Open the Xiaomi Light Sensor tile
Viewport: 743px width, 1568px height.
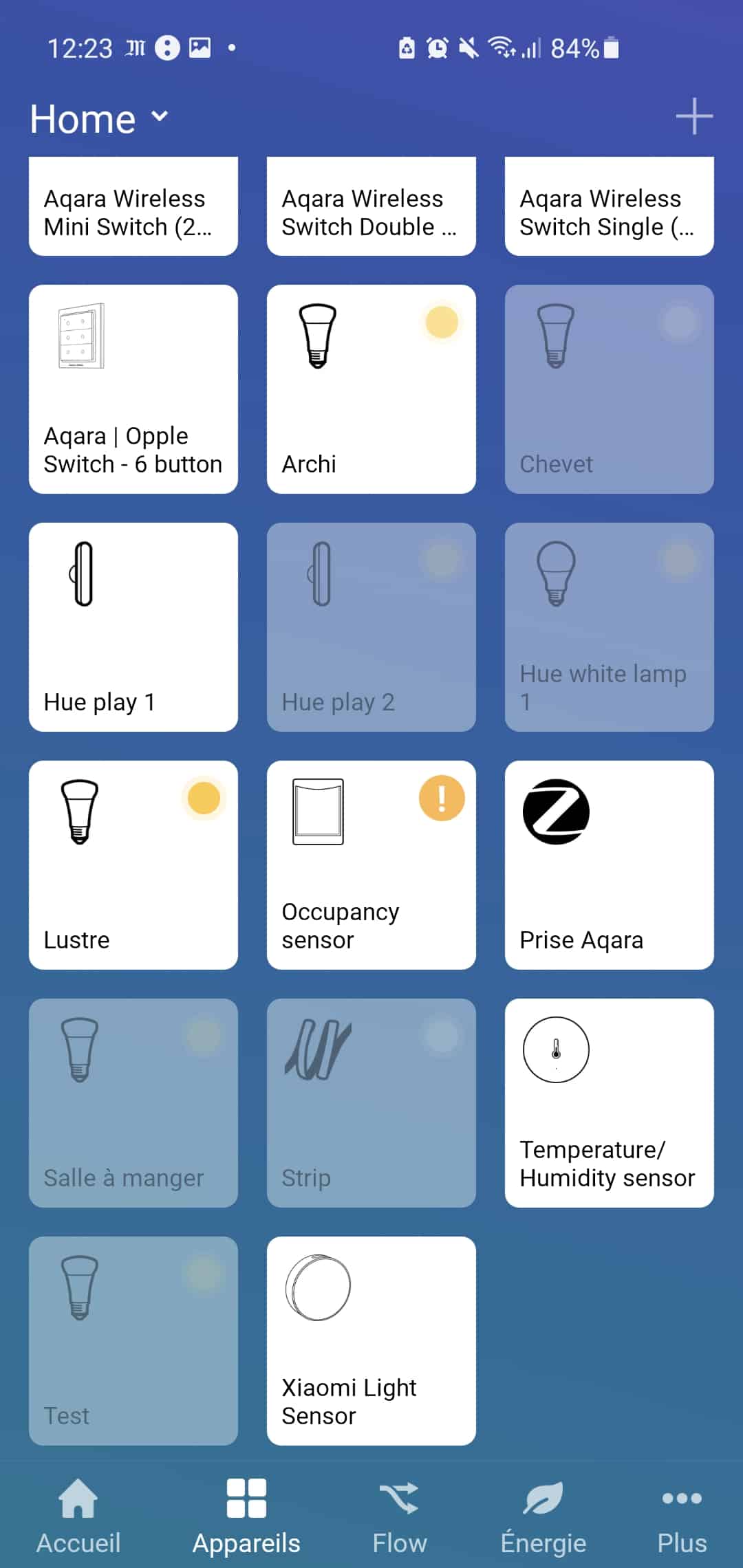(x=371, y=1341)
